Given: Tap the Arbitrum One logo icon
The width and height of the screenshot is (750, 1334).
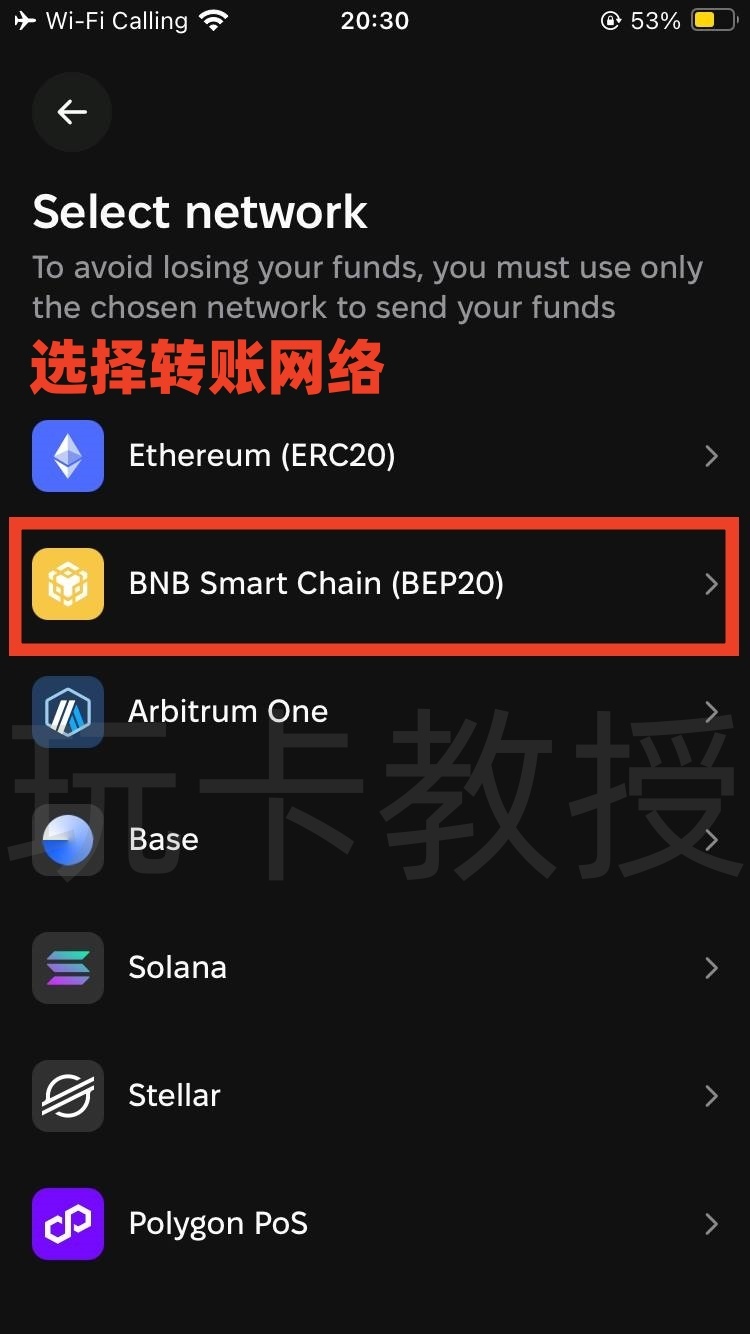Looking at the screenshot, I should pos(67,712).
